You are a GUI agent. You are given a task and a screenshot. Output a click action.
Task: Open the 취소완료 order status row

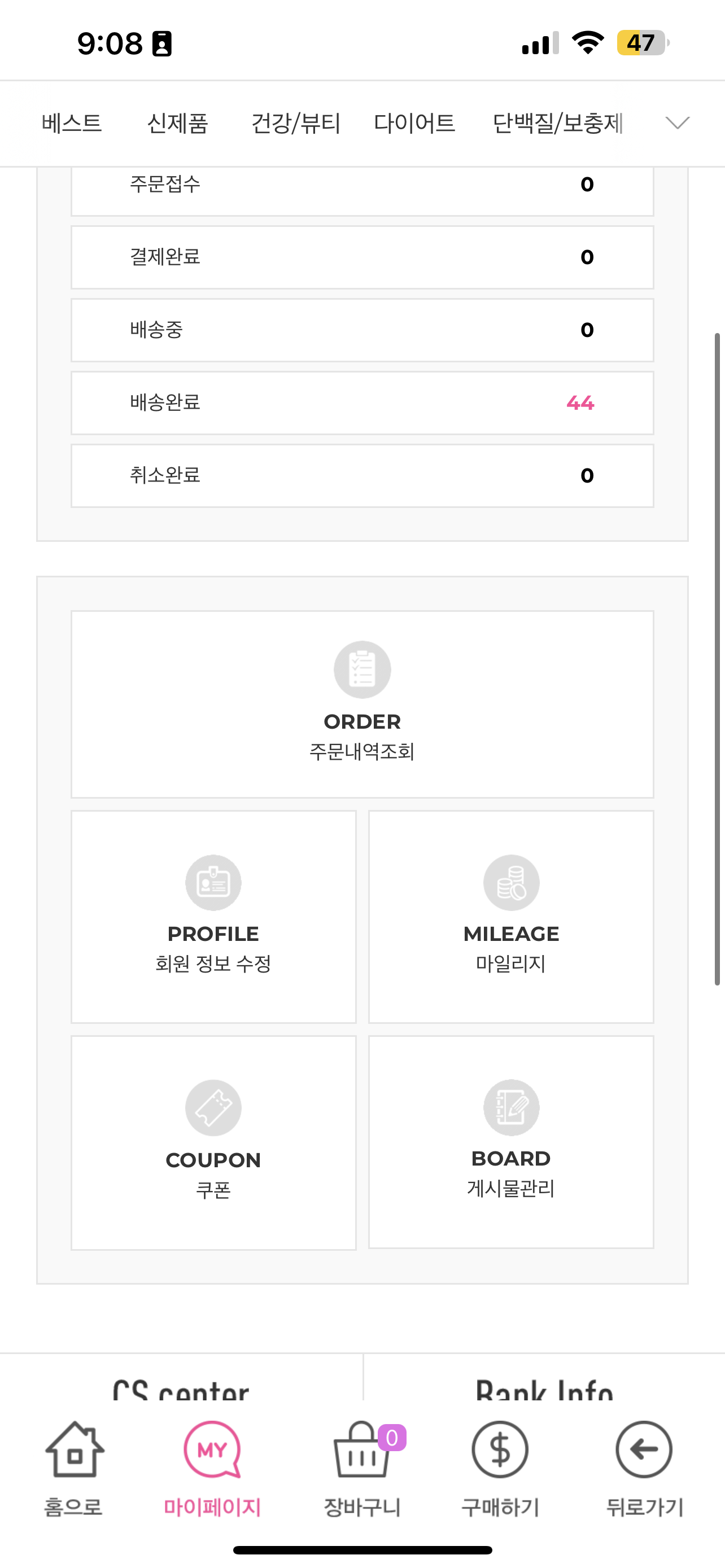point(362,475)
